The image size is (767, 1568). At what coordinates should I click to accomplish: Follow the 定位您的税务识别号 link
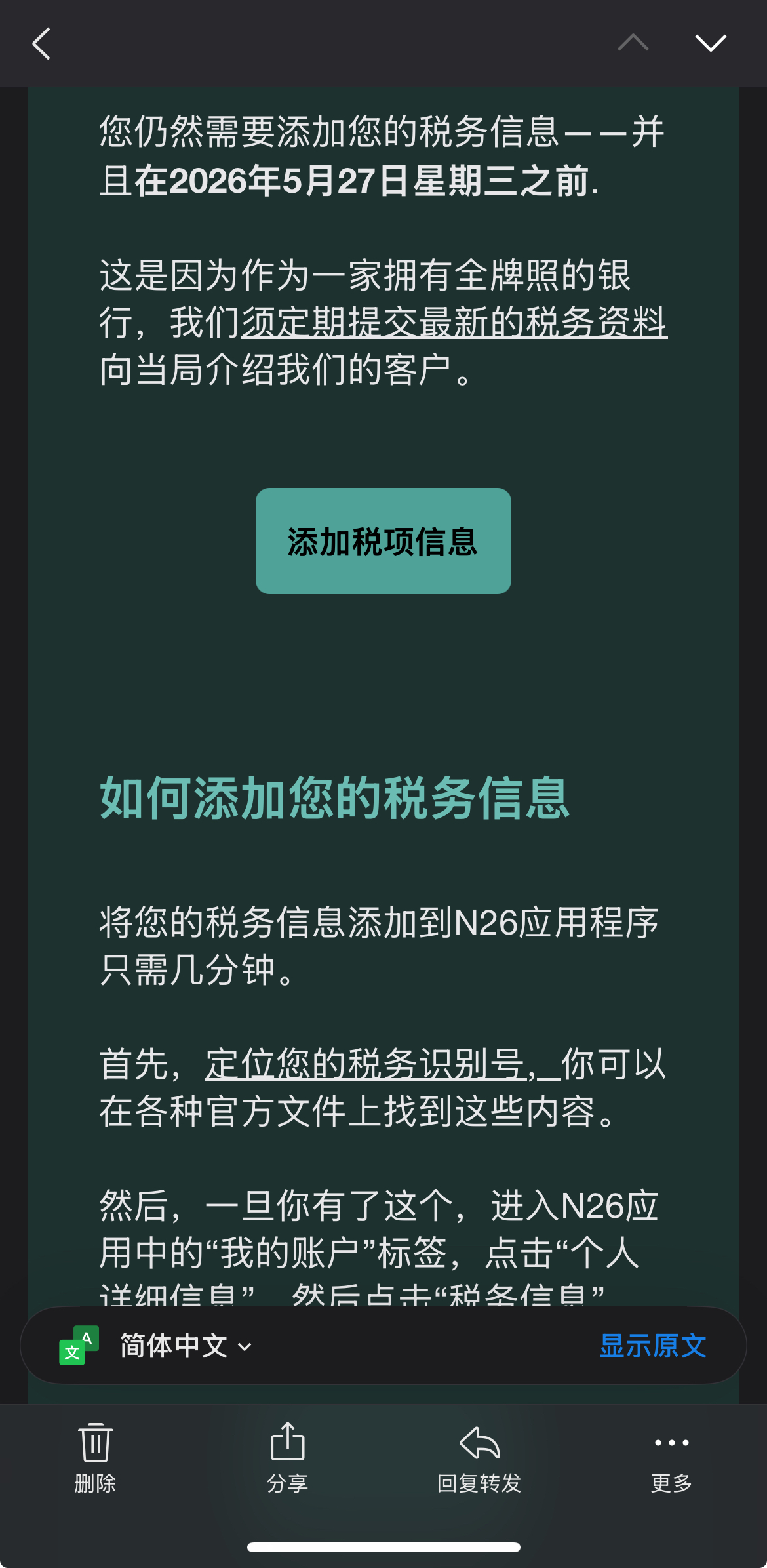click(370, 1064)
